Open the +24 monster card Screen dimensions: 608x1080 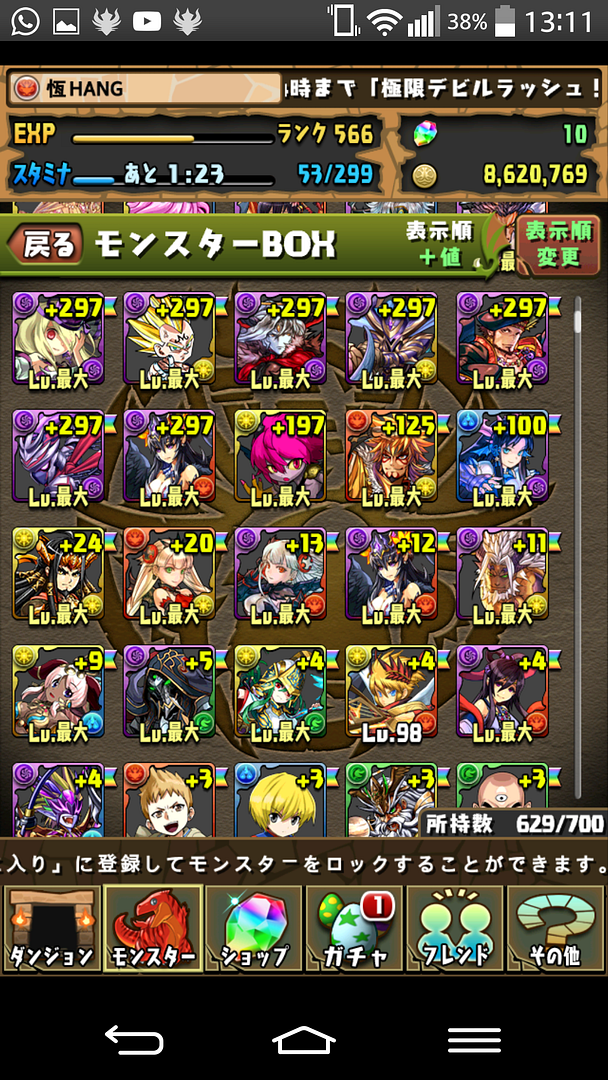point(58,573)
